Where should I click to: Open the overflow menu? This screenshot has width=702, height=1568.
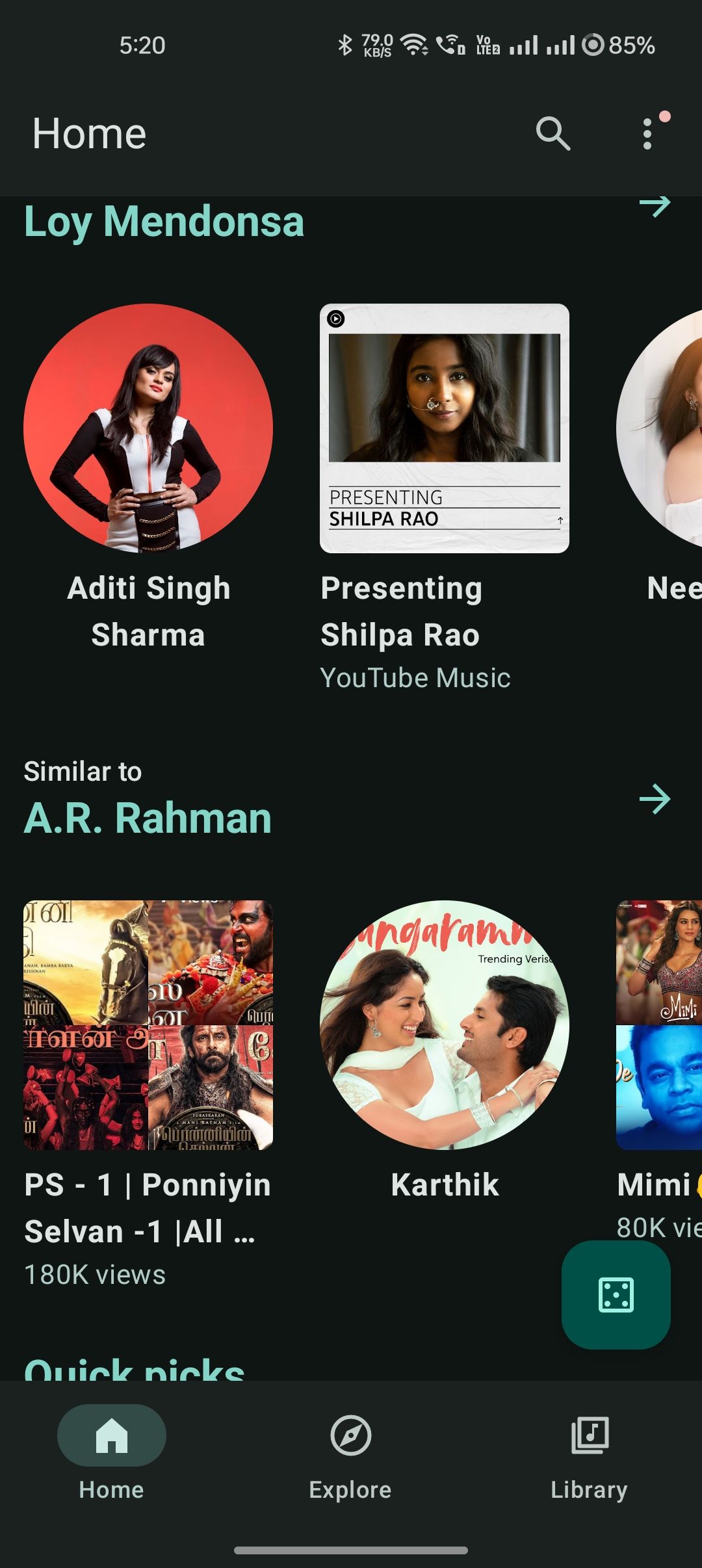[647, 134]
